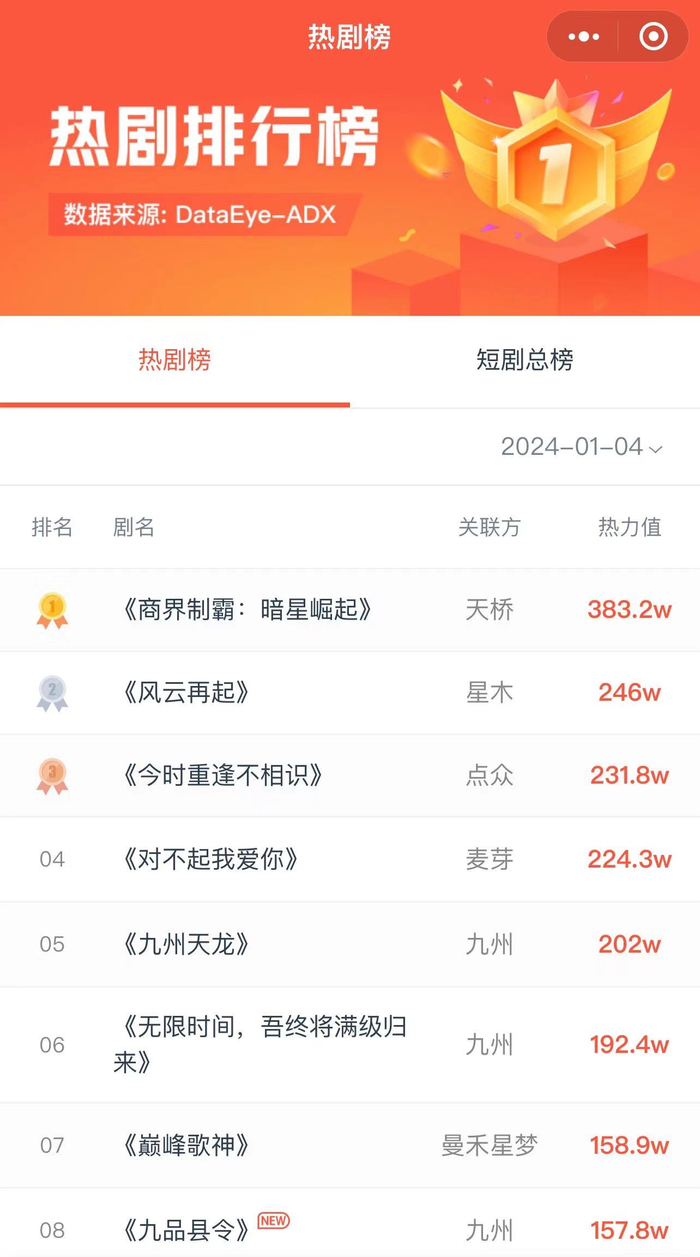This screenshot has height=1257, width=700.
Task: Switch to the 短剧总榜 tab
Action: click(x=525, y=361)
